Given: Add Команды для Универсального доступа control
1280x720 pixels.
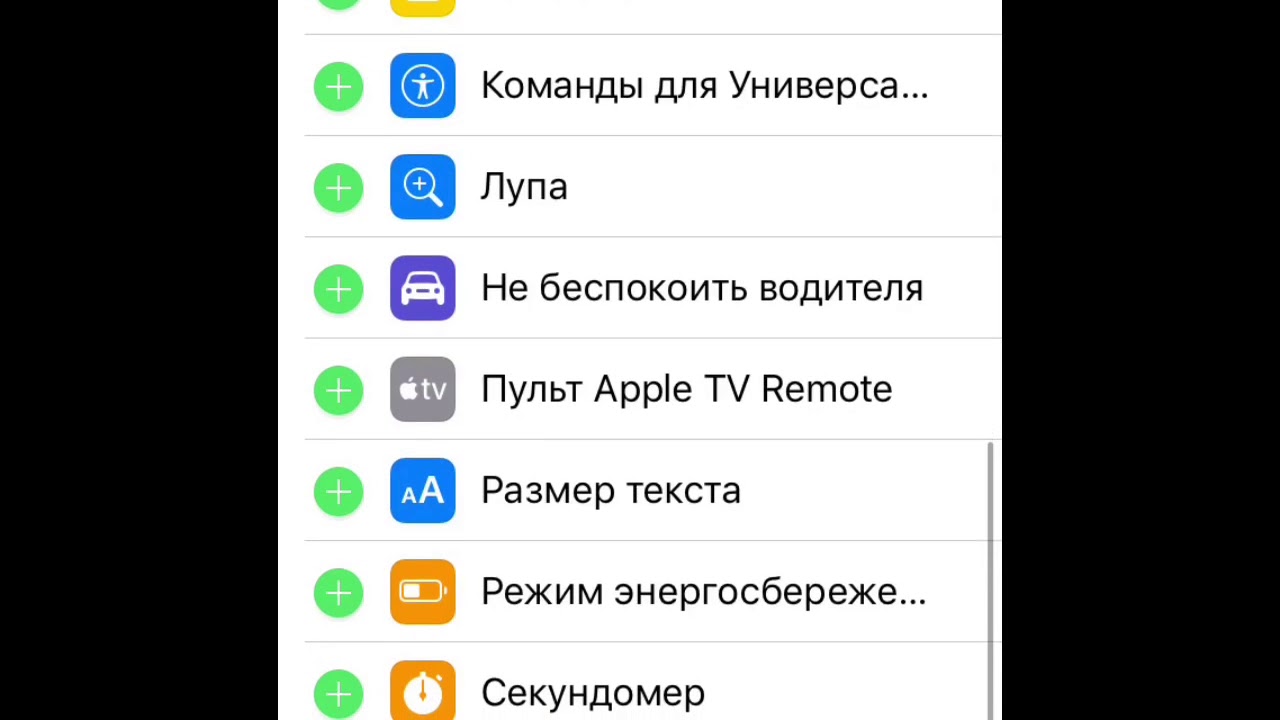Looking at the screenshot, I should point(338,87).
